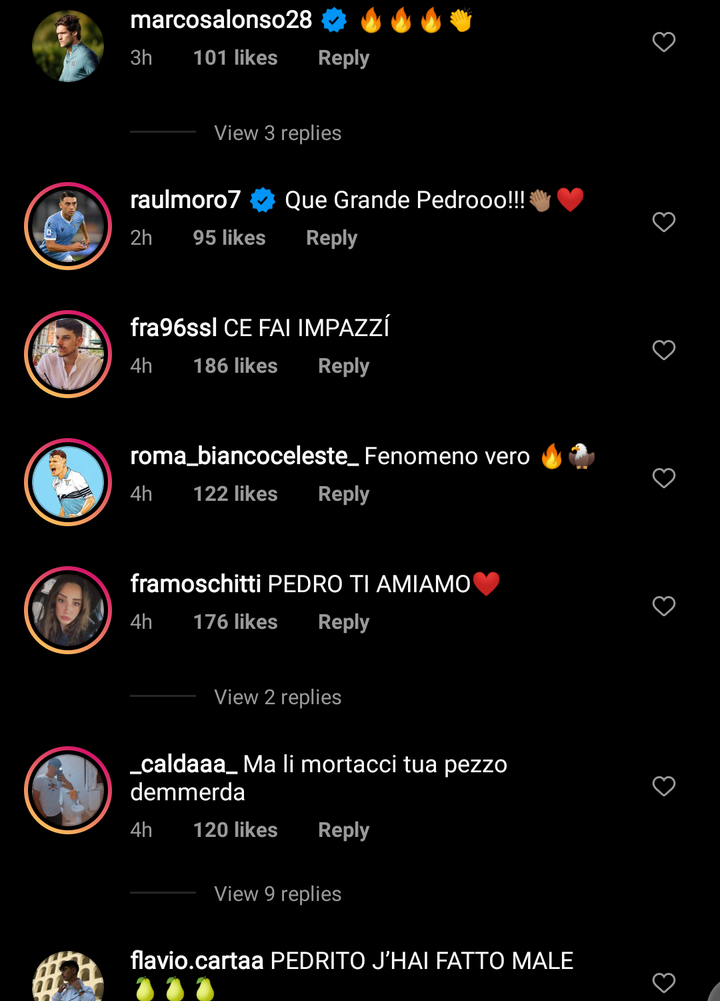Like the comment by marcosalonso28

pos(664,42)
